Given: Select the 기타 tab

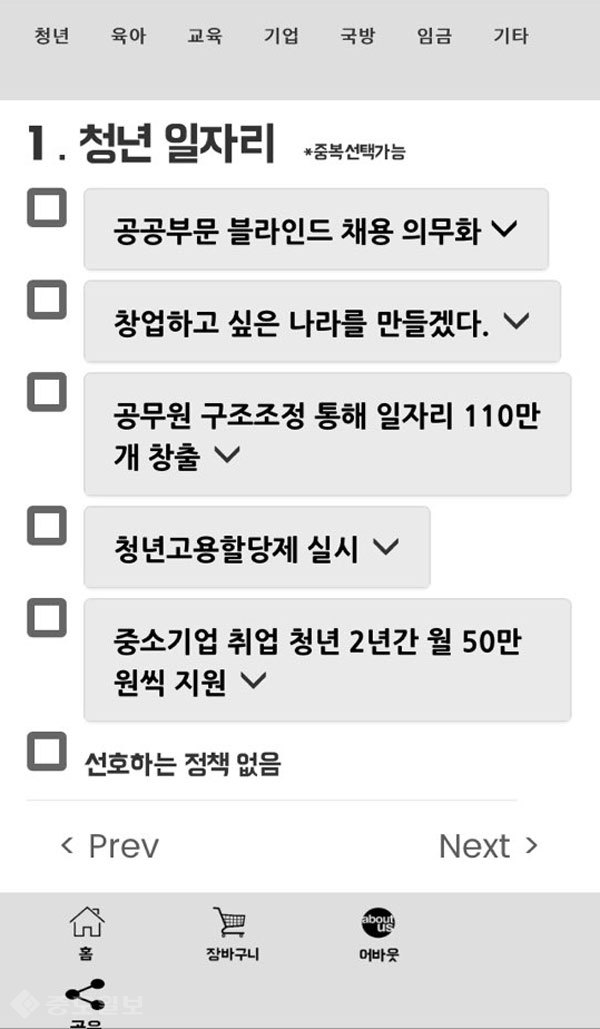Looking at the screenshot, I should (x=510, y=37).
